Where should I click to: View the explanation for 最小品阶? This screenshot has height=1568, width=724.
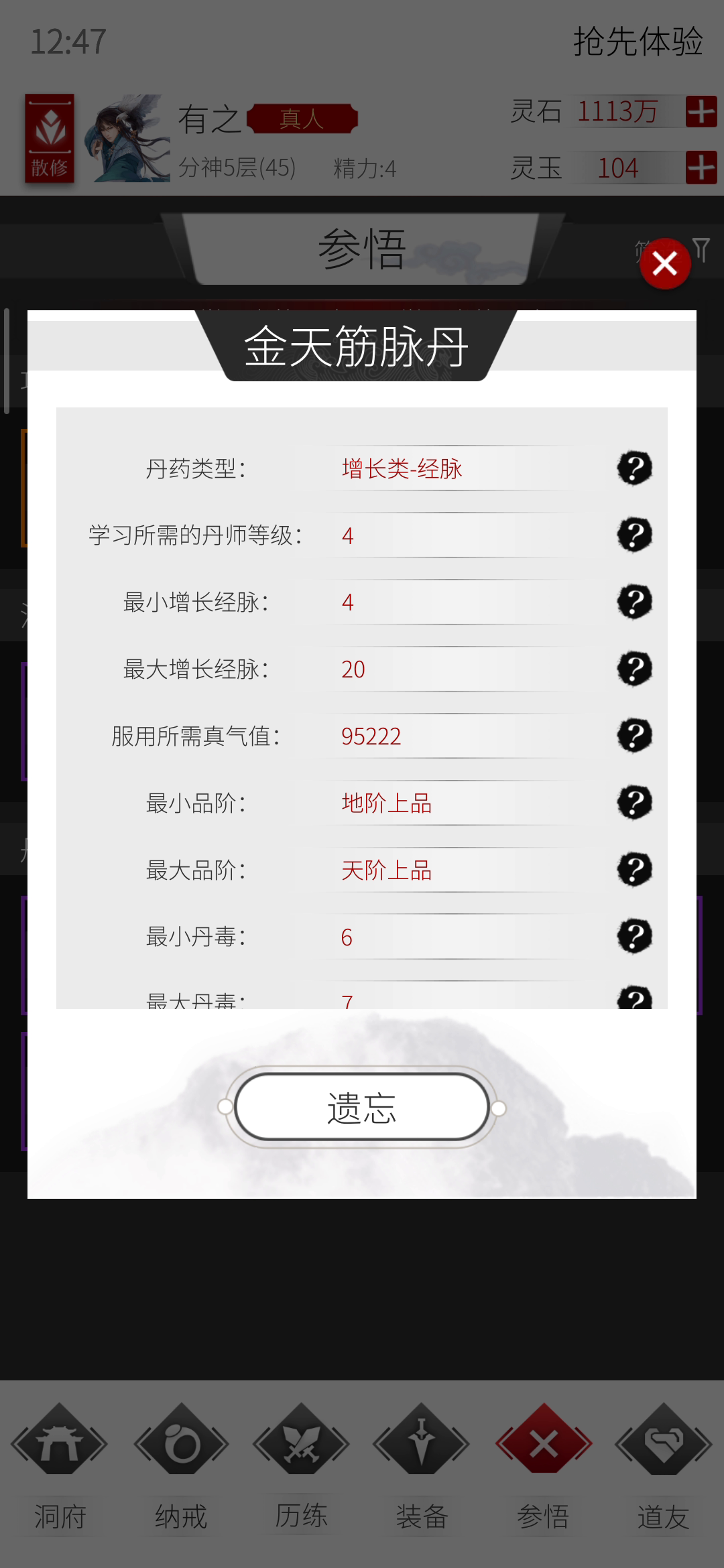[x=634, y=803]
